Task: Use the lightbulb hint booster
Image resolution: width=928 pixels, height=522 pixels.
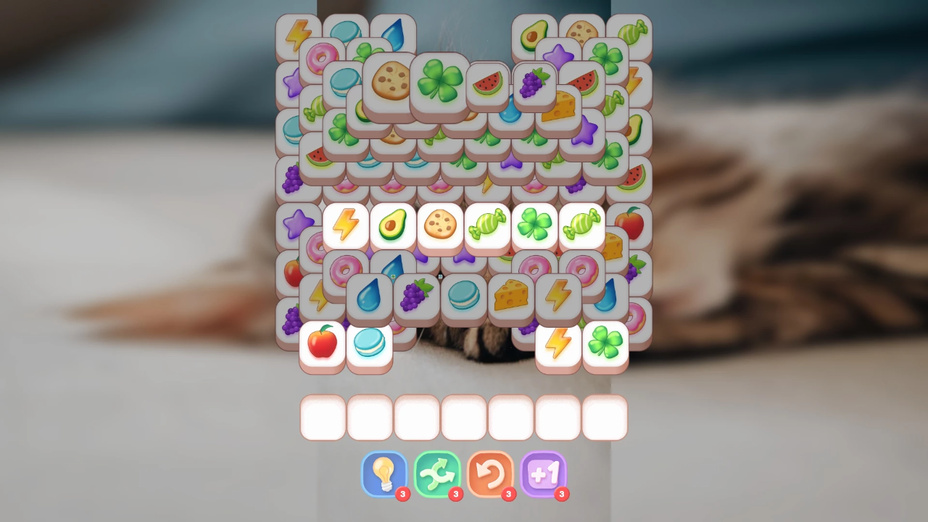Action: click(x=384, y=474)
